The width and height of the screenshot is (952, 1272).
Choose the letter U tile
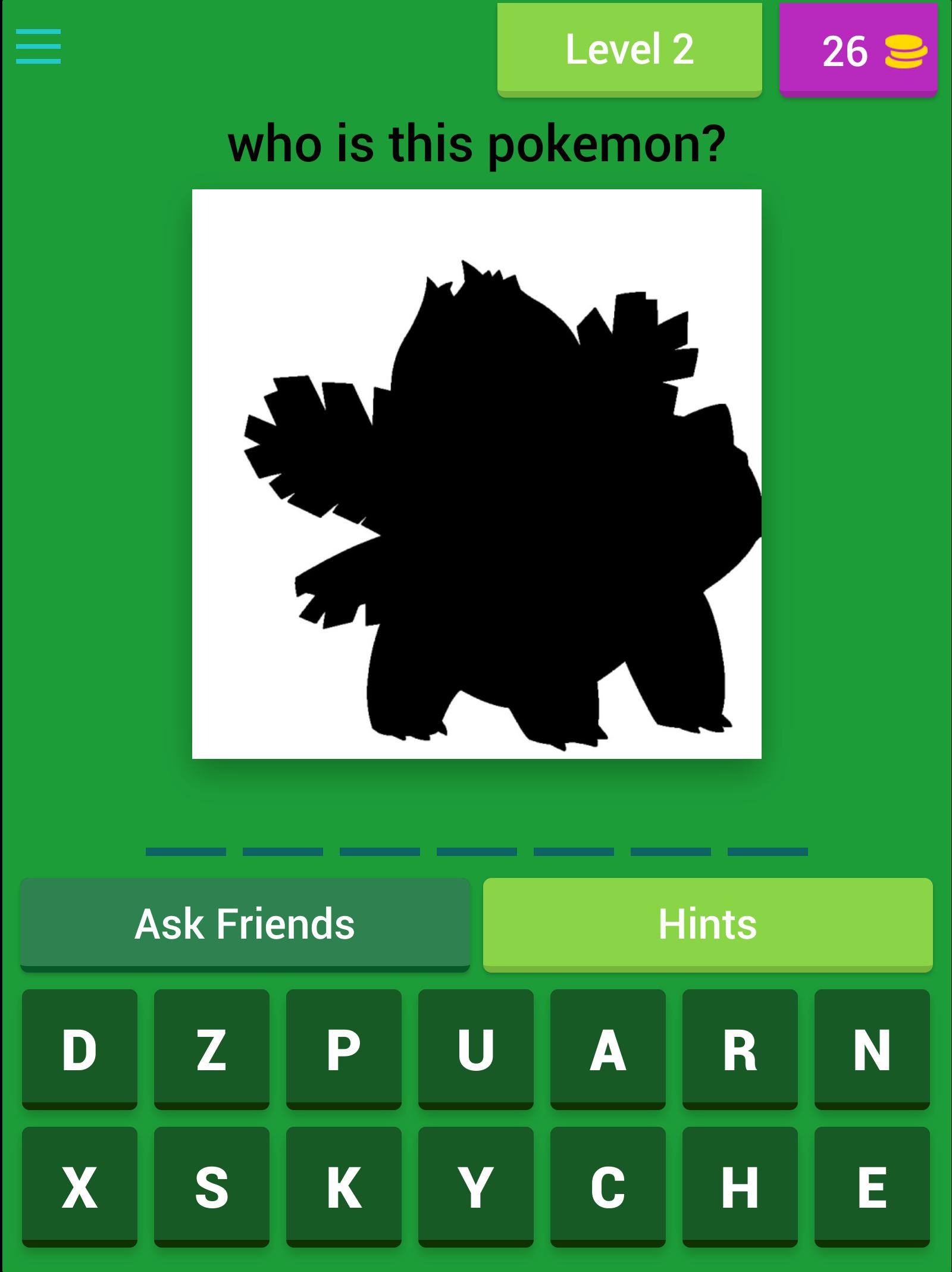pos(476,1049)
